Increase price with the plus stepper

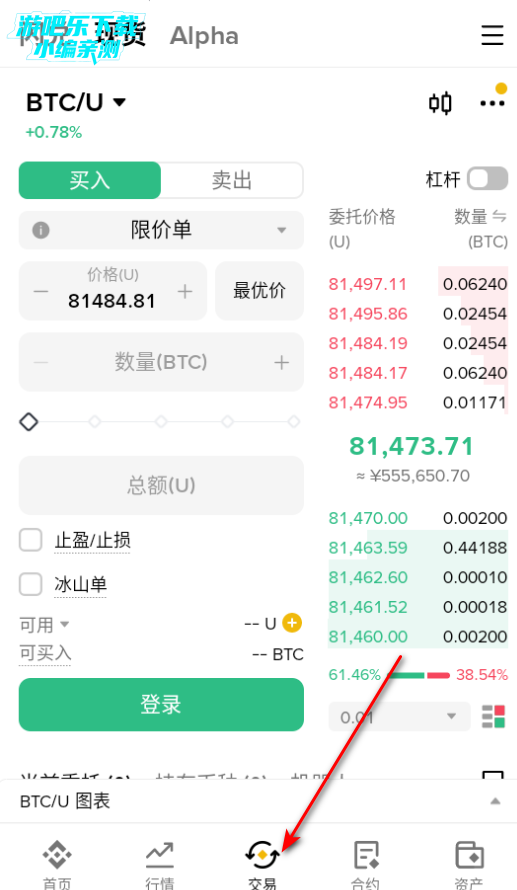185,291
